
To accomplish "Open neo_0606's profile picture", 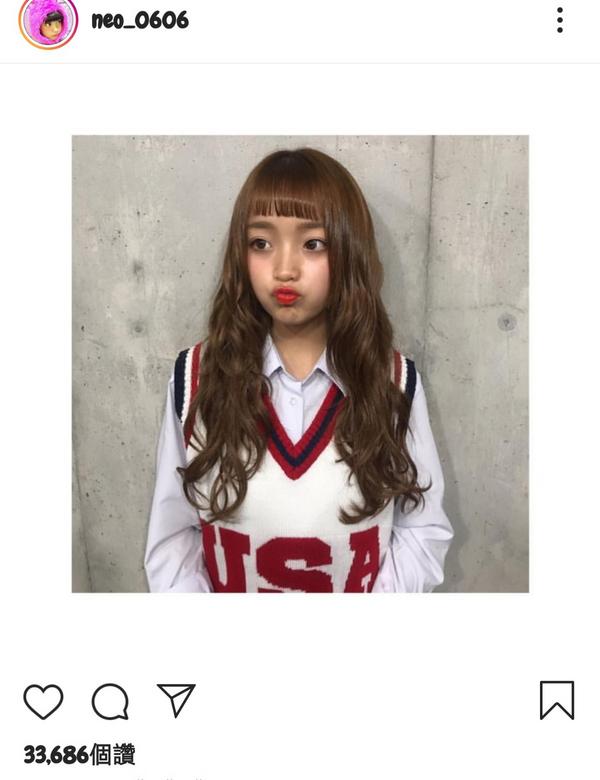I will [47, 22].
